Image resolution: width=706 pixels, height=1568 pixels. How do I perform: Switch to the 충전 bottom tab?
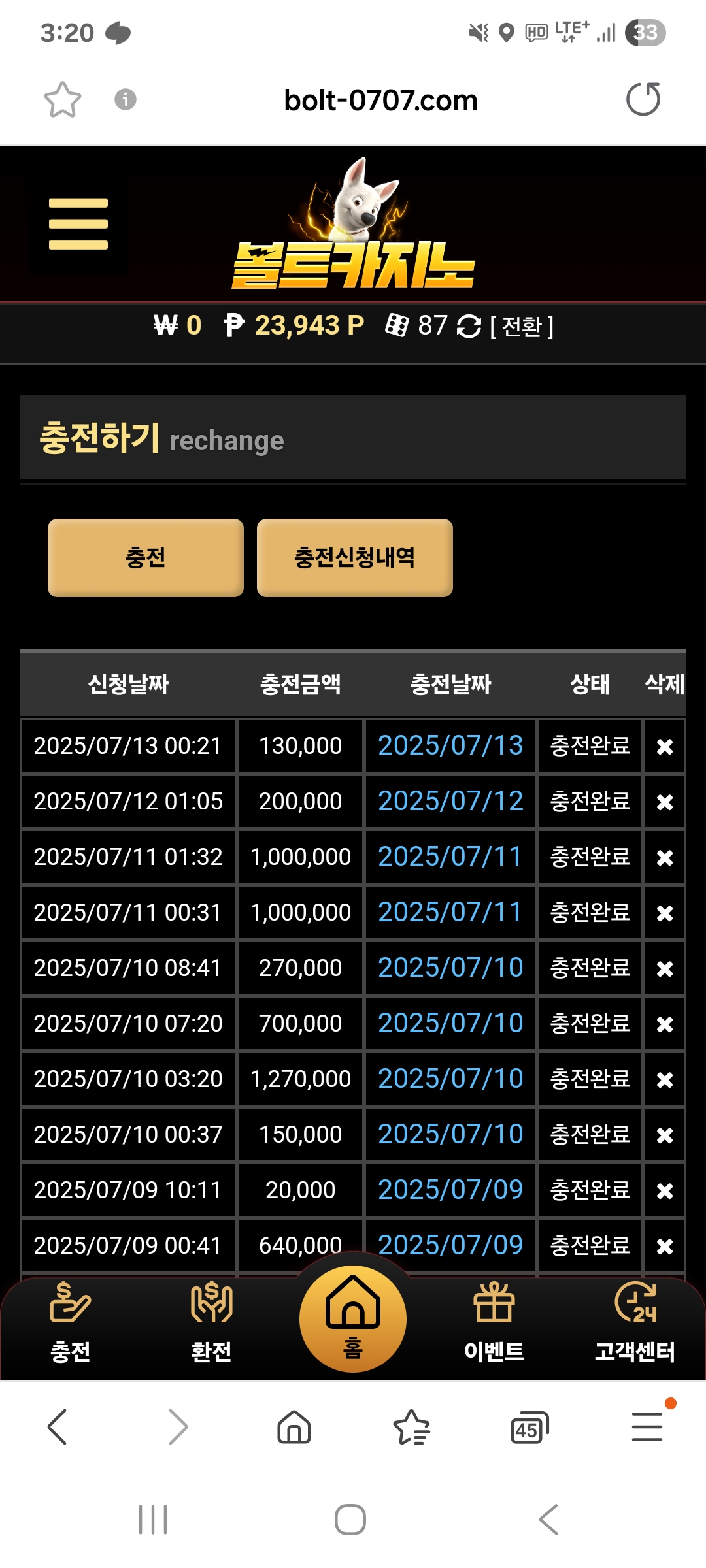[x=71, y=1322]
